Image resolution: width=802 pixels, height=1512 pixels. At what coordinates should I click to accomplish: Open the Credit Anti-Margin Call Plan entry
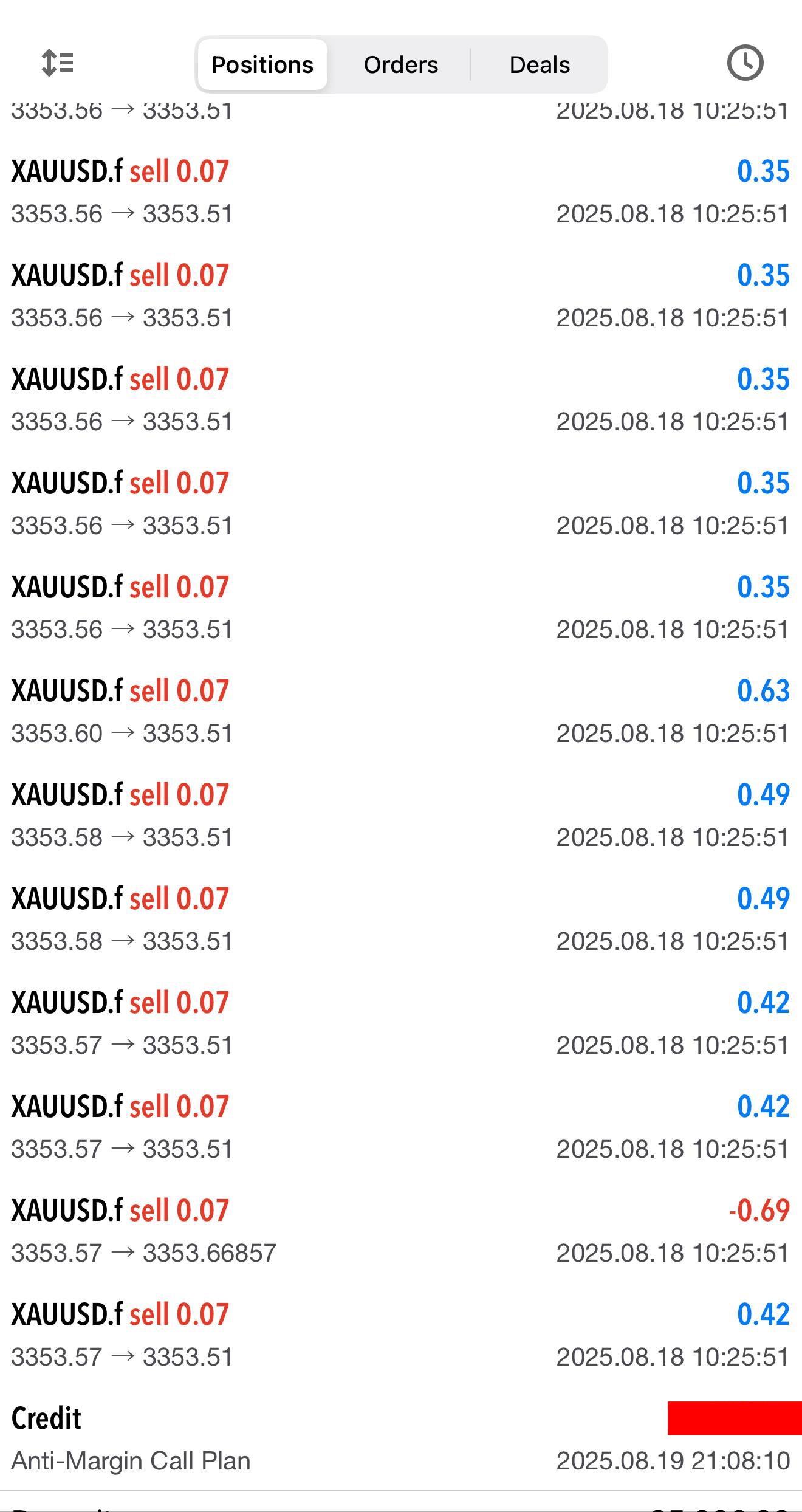click(400, 1438)
